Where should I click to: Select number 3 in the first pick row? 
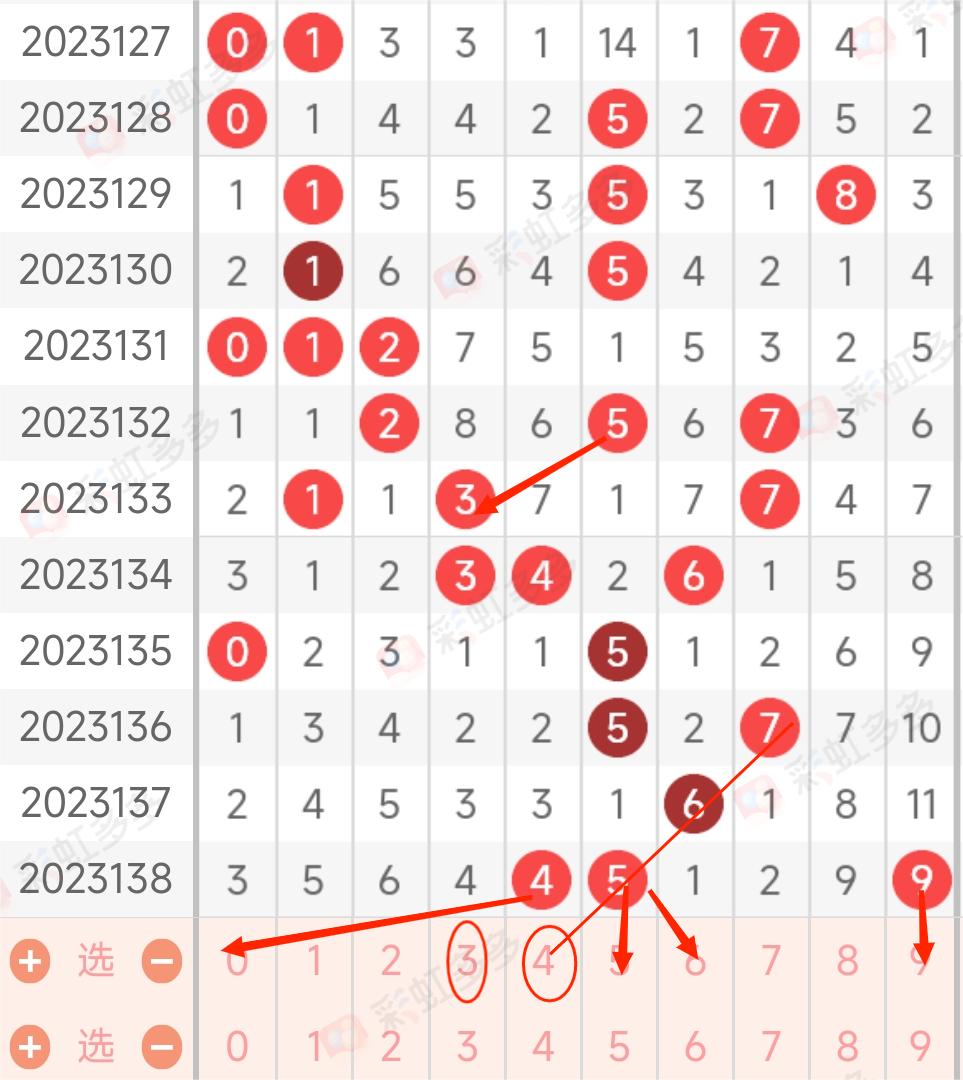pos(466,962)
